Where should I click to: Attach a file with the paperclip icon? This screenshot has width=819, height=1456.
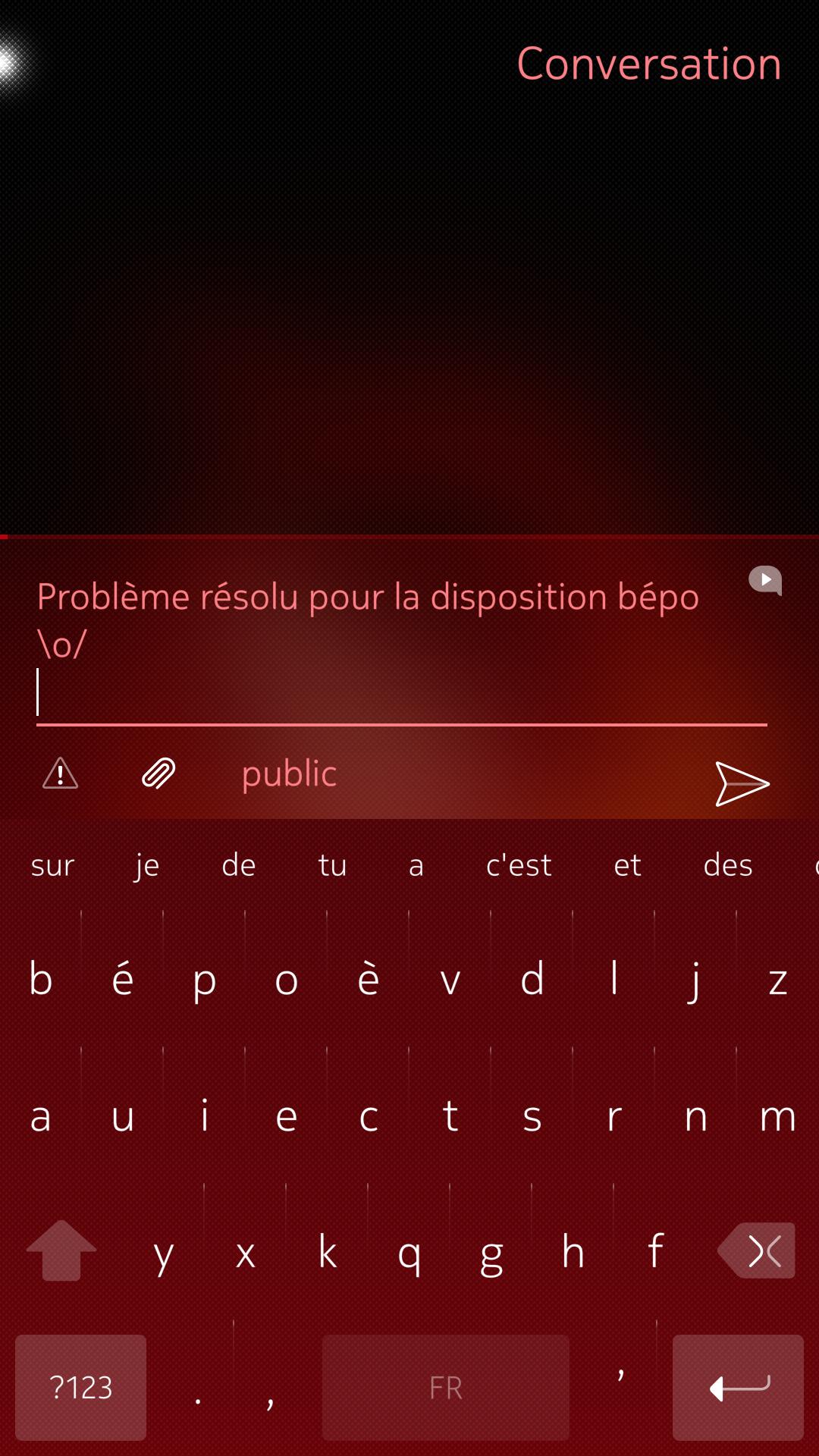[158, 773]
